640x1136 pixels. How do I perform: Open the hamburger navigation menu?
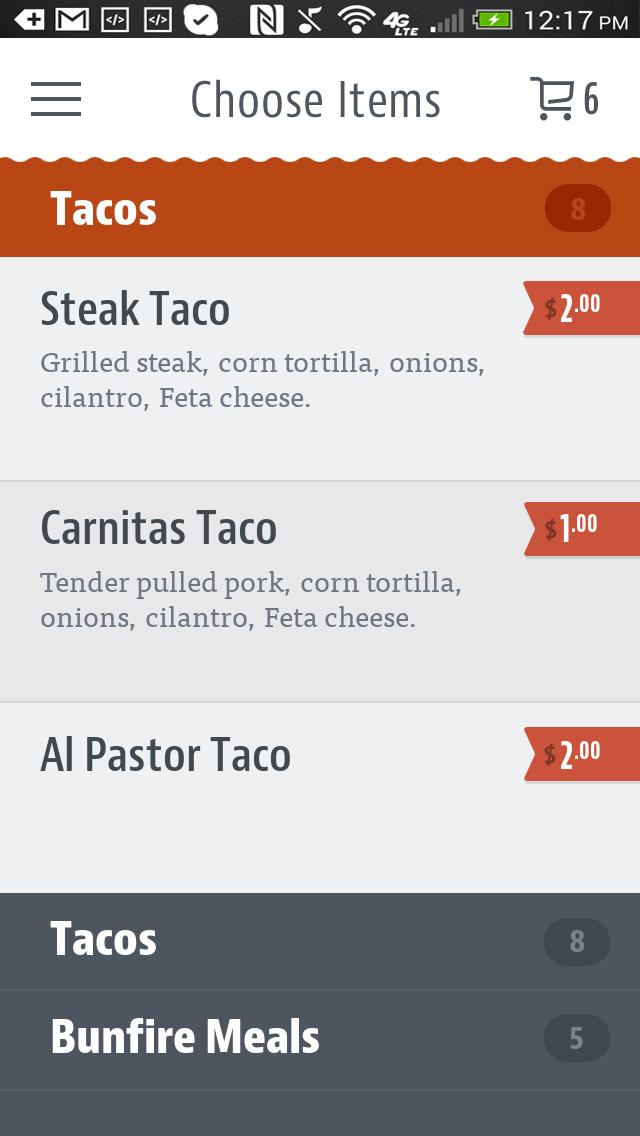click(x=56, y=99)
